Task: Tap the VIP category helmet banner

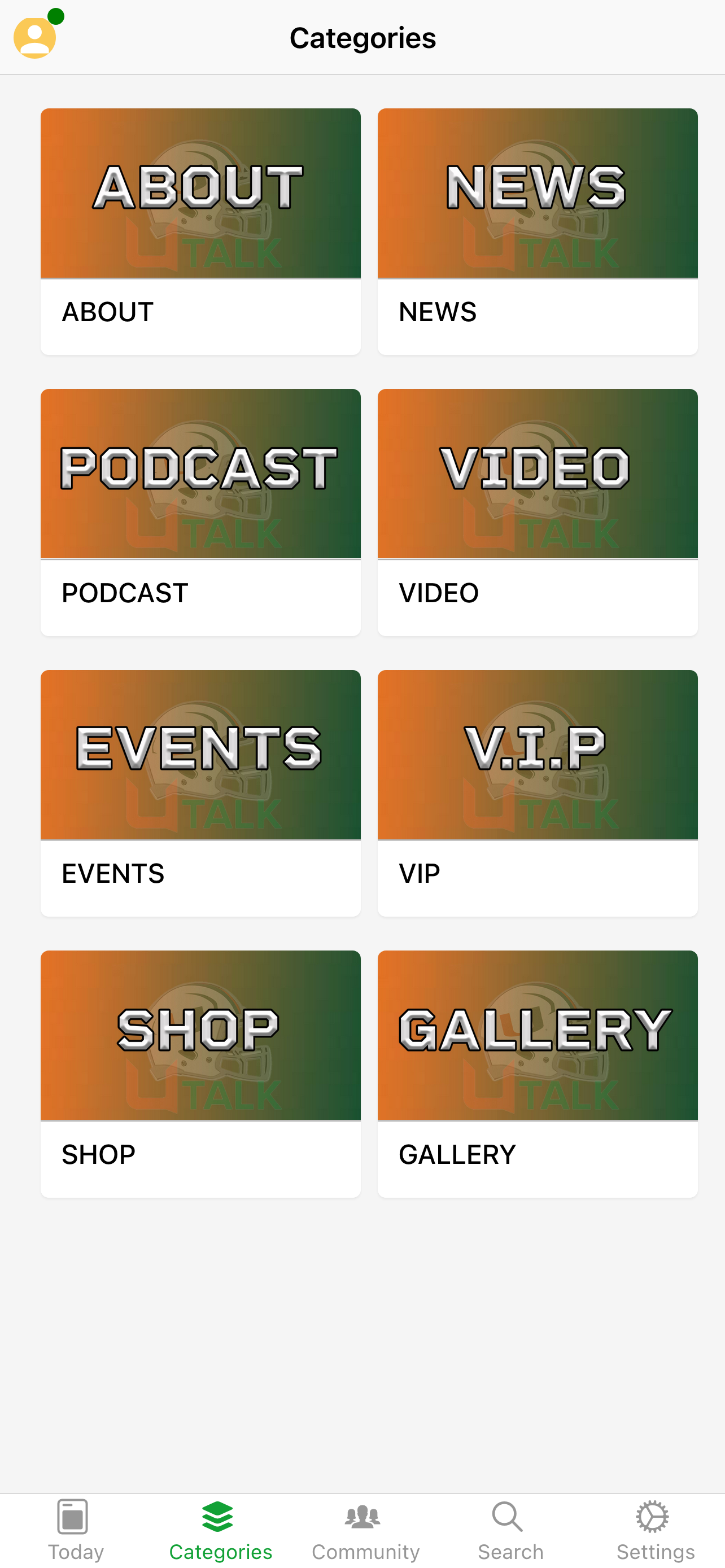Action: tap(538, 755)
